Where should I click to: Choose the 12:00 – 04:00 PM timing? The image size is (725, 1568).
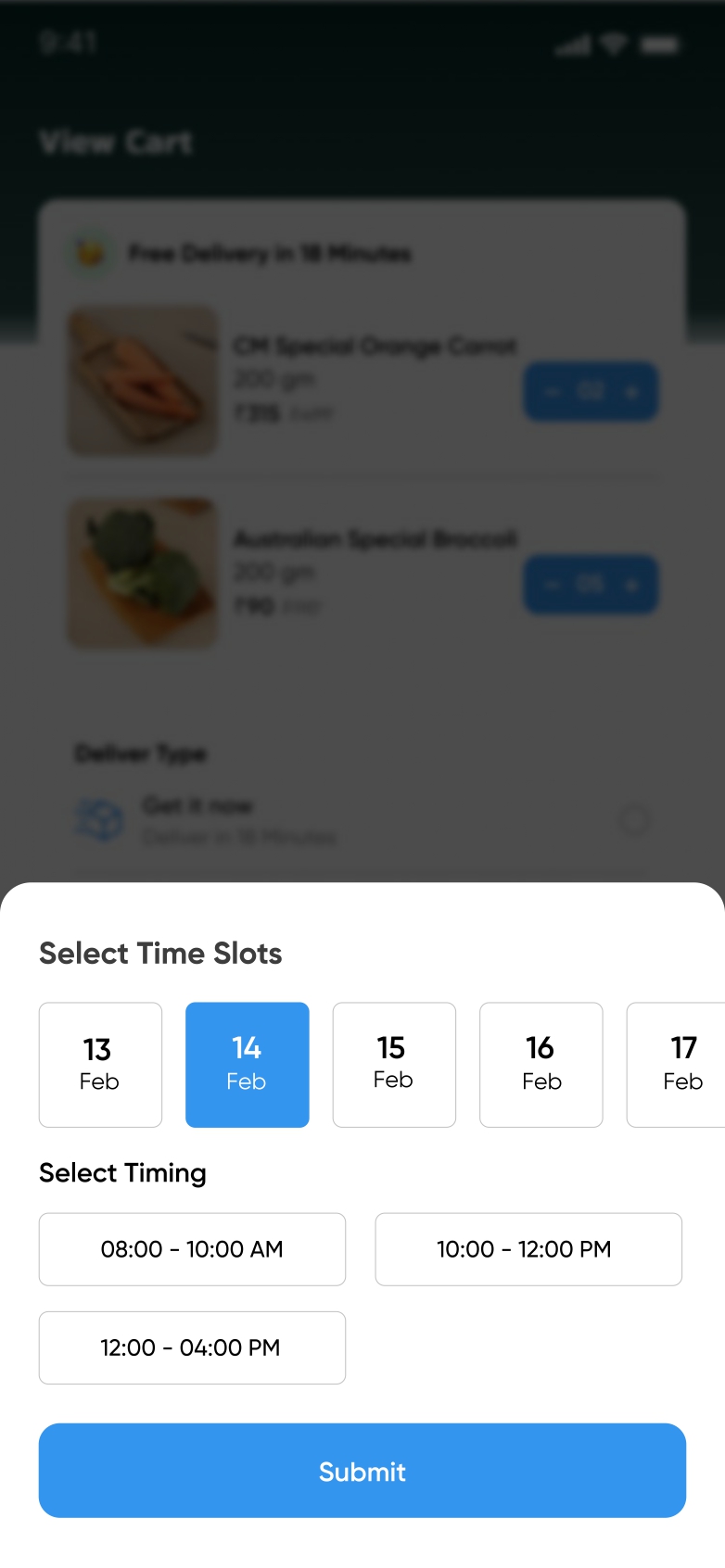192,1347
